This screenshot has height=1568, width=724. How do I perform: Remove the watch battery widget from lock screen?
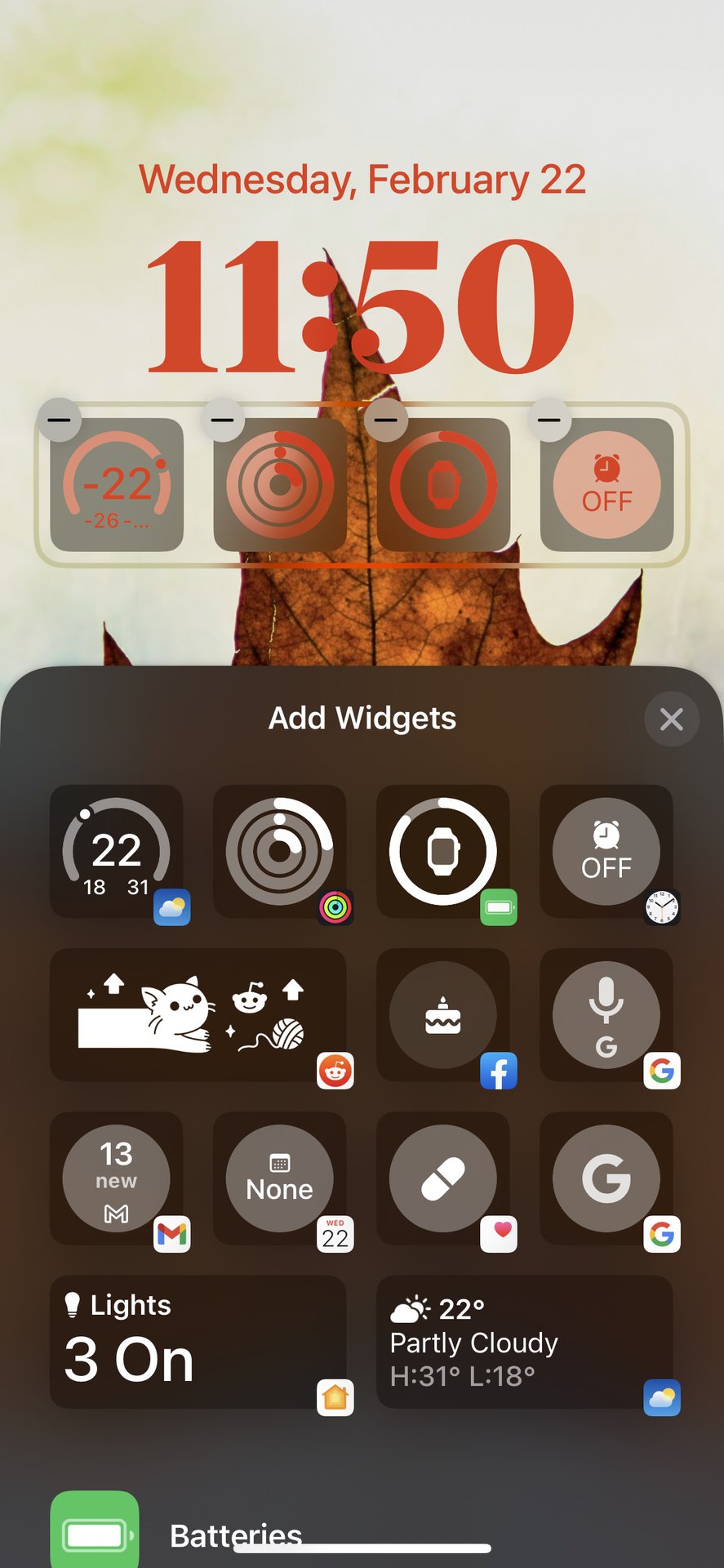386,420
